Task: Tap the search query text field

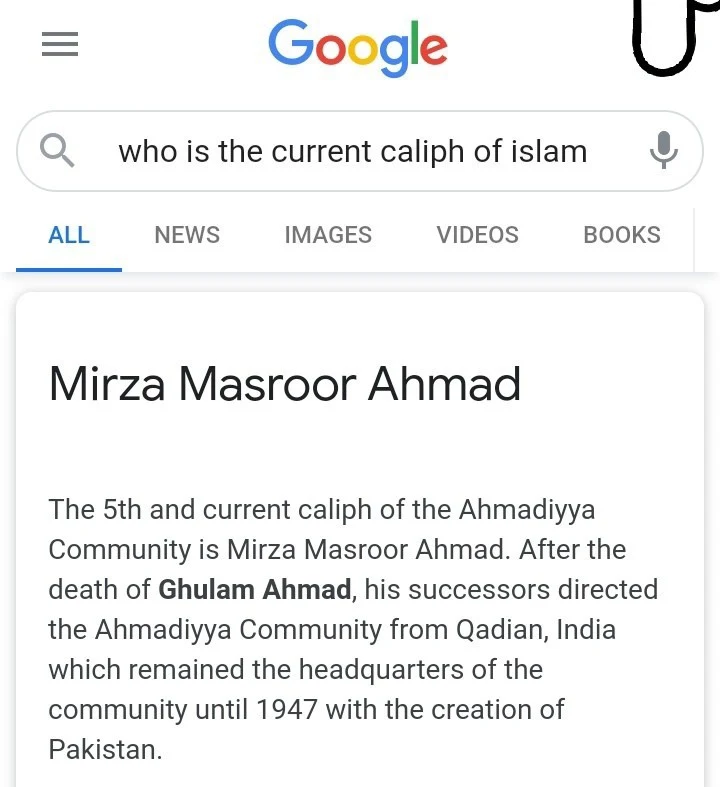Action: (x=352, y=151)
